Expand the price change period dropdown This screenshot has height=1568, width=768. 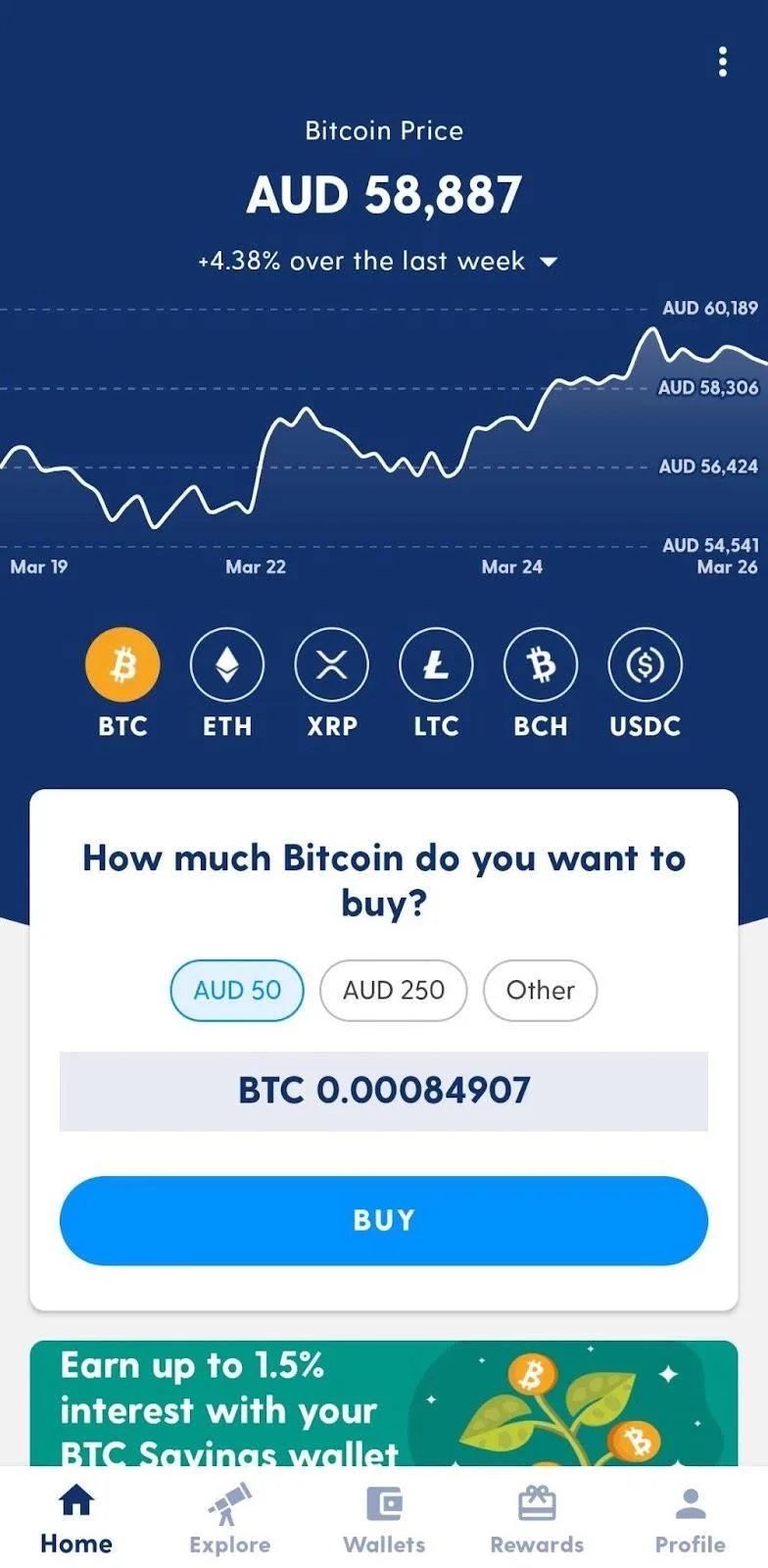pyautogui.click(x=548, y=262)
